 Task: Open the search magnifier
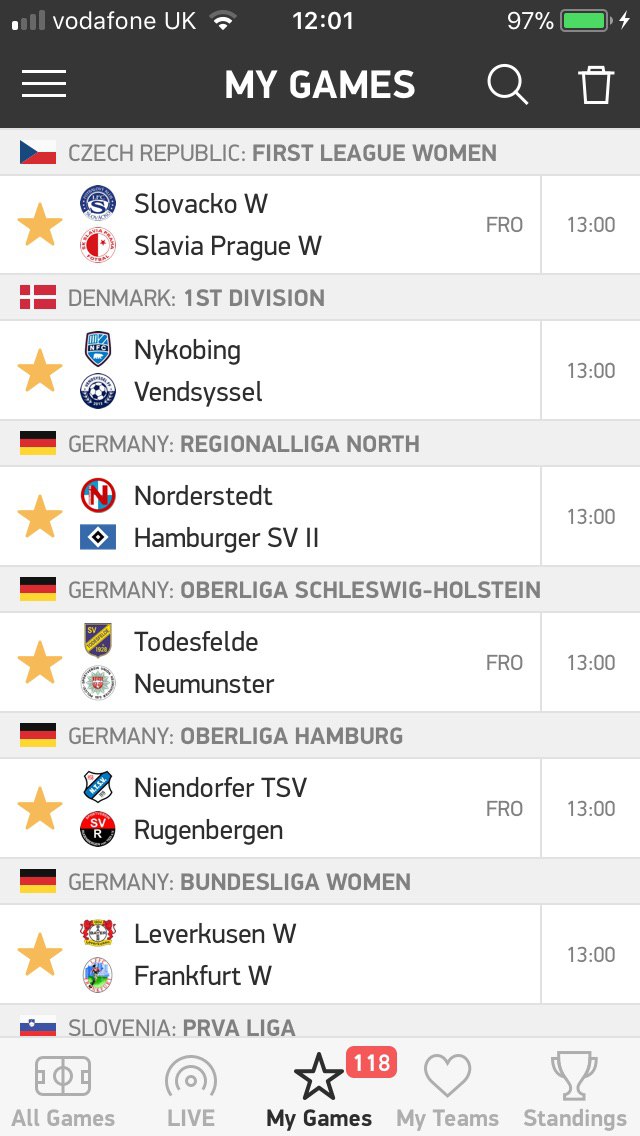pyautogui.click(x=507, y=85)
